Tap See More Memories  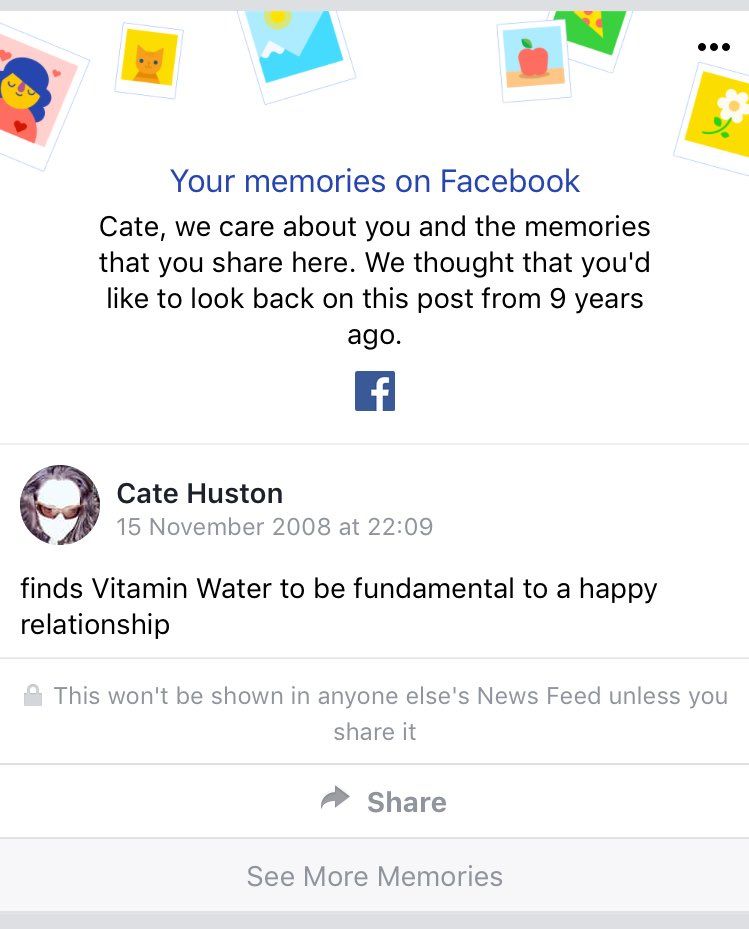point(374,877)
